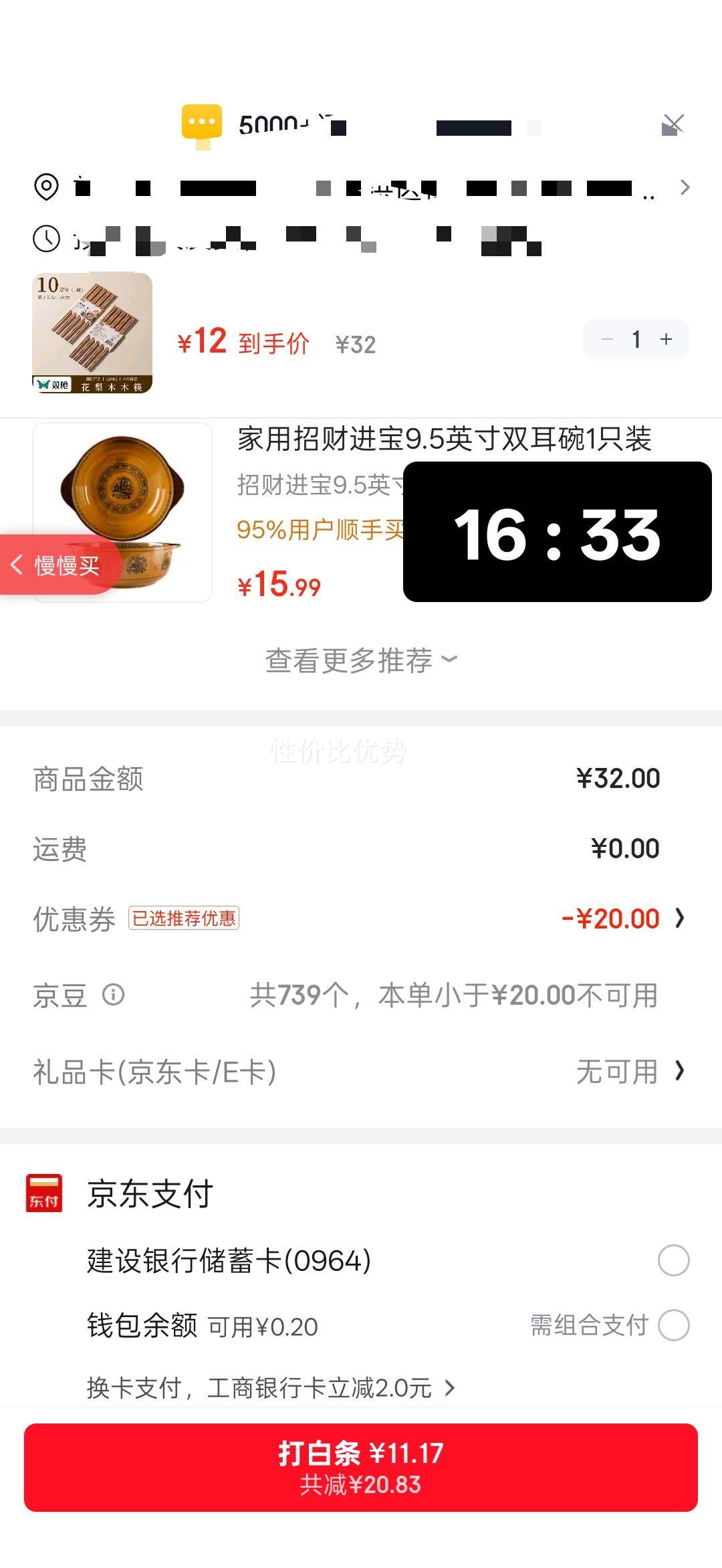
Task: Click the decrease quantity minus control
Action: click(606, 339)
